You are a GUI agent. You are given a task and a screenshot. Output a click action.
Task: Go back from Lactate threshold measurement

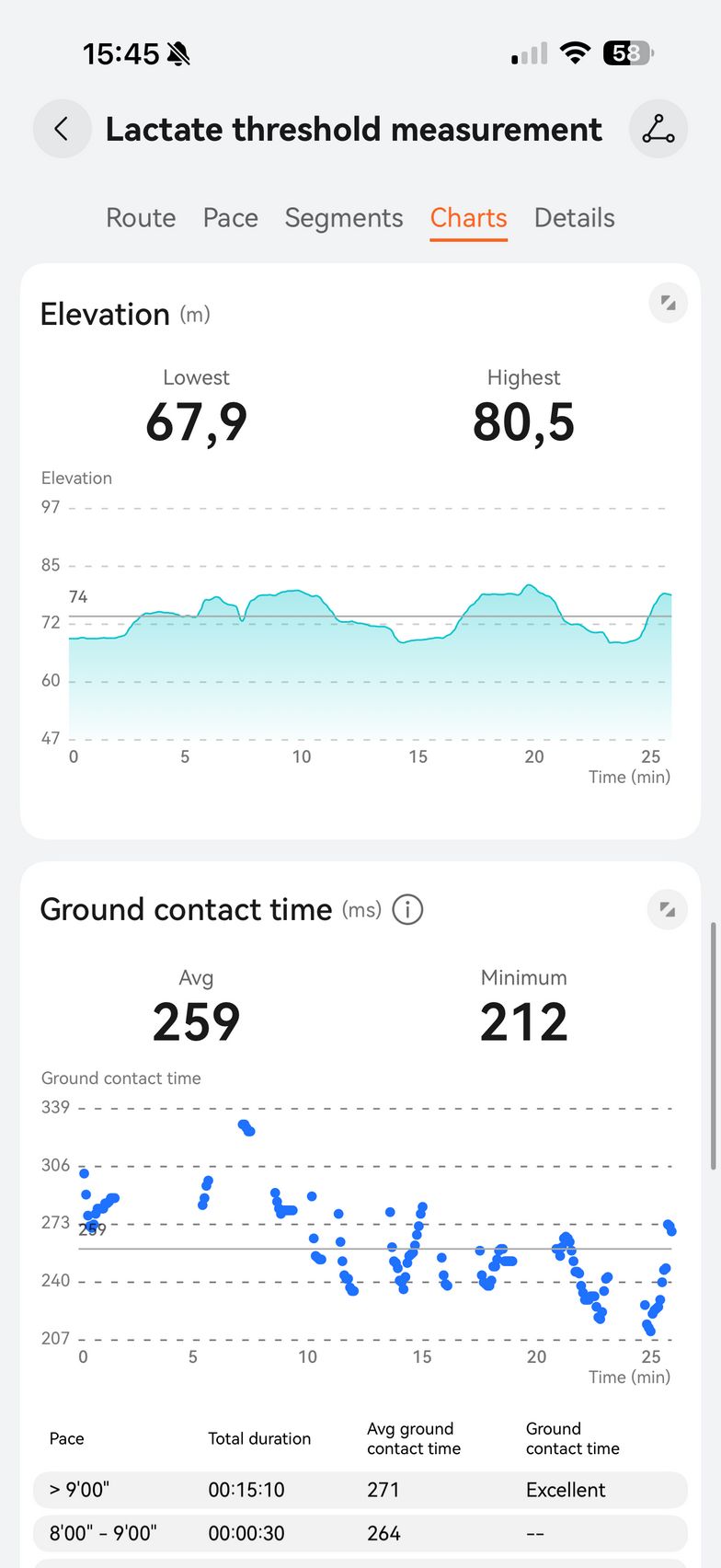coord(62,129)
